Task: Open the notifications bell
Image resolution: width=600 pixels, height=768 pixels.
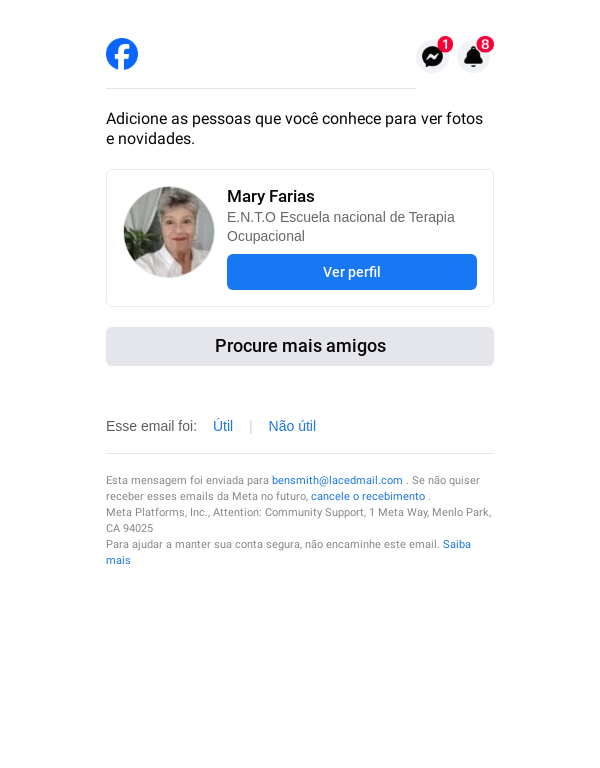Action: [473, 57]
